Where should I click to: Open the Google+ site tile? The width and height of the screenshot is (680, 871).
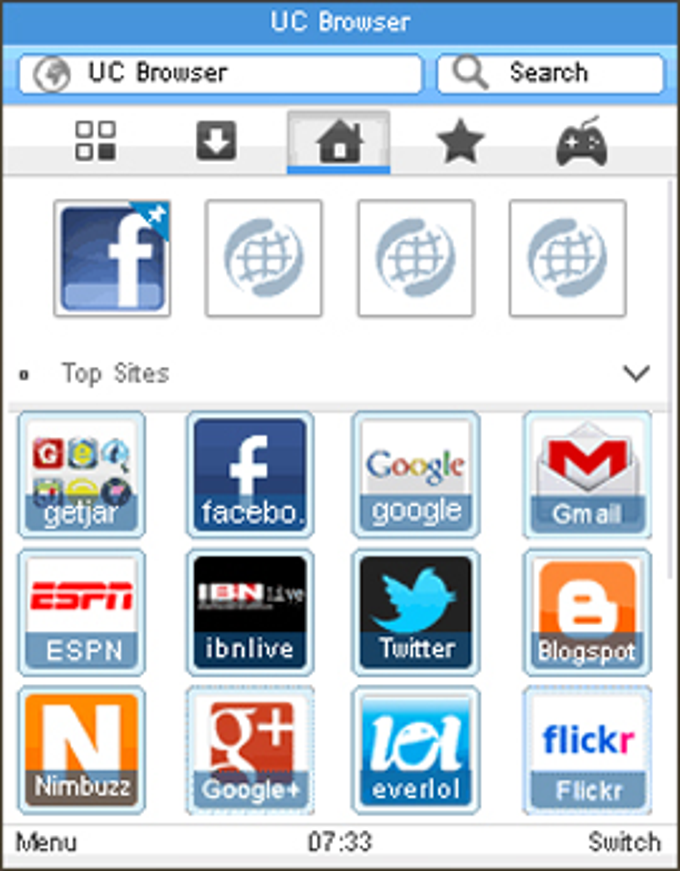point(249,750)
